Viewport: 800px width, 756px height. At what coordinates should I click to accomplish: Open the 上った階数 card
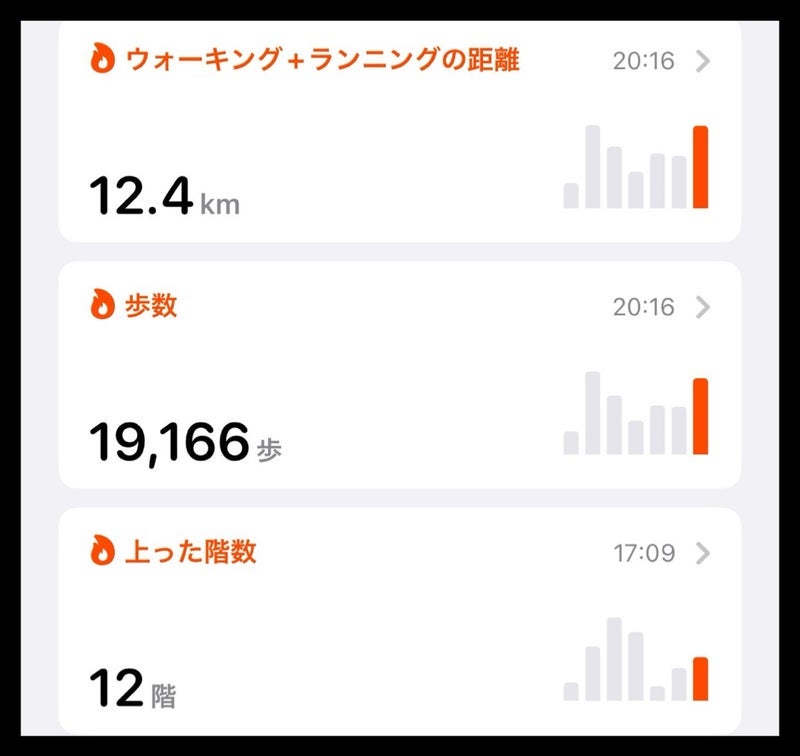pyautogui.click(x=400, y=620)
